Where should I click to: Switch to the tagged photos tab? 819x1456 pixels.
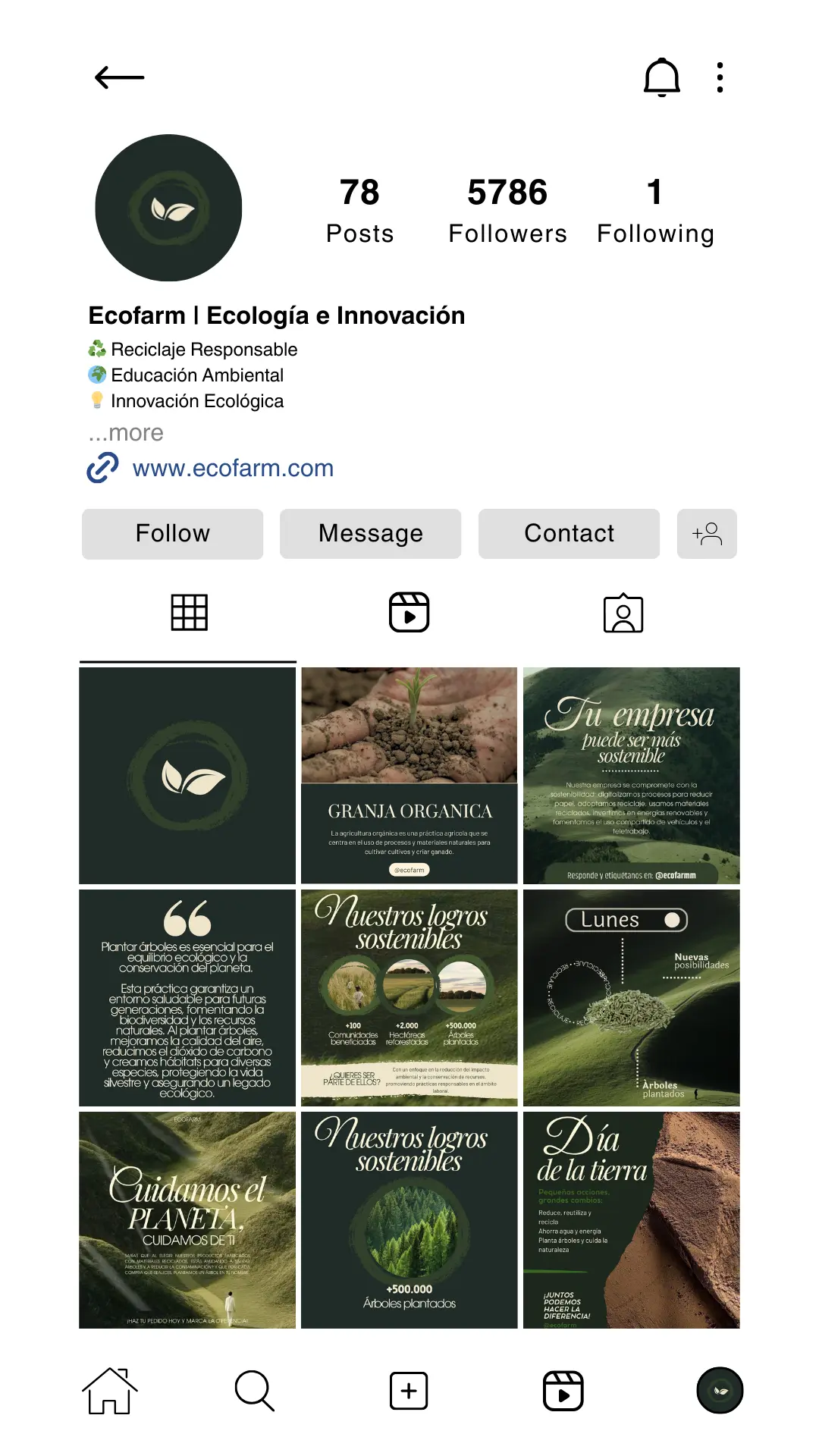point(623,613)
